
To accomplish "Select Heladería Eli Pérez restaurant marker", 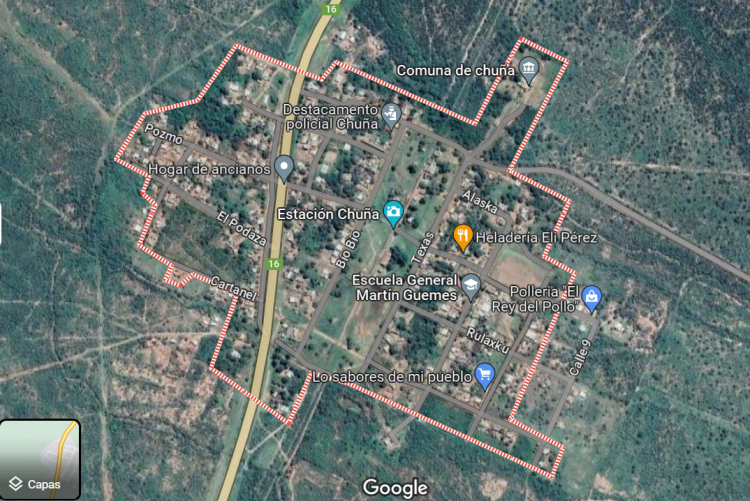I will (462, 237).
